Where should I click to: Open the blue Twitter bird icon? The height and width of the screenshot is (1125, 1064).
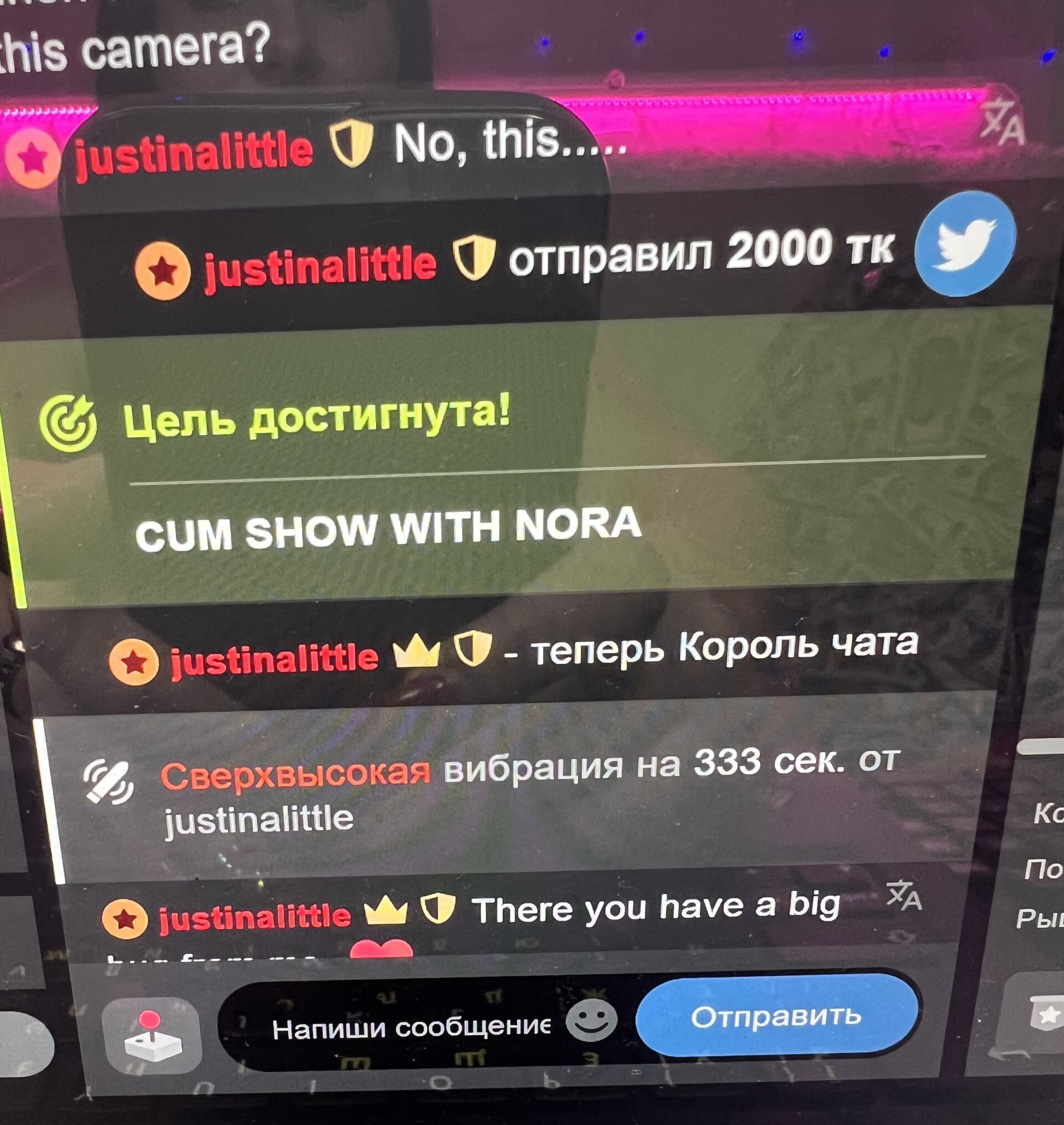pos(965,243)
